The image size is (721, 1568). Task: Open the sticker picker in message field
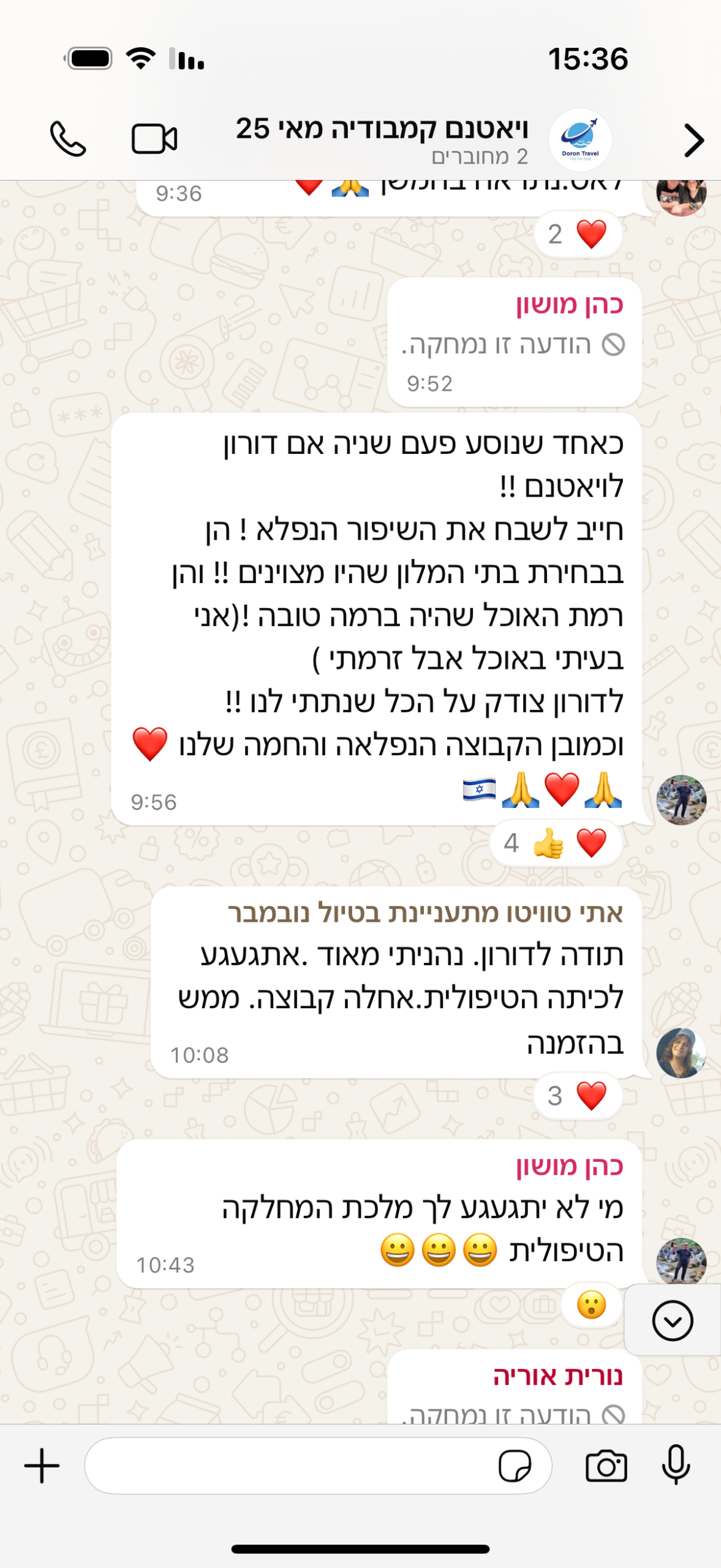point(515,1466)
